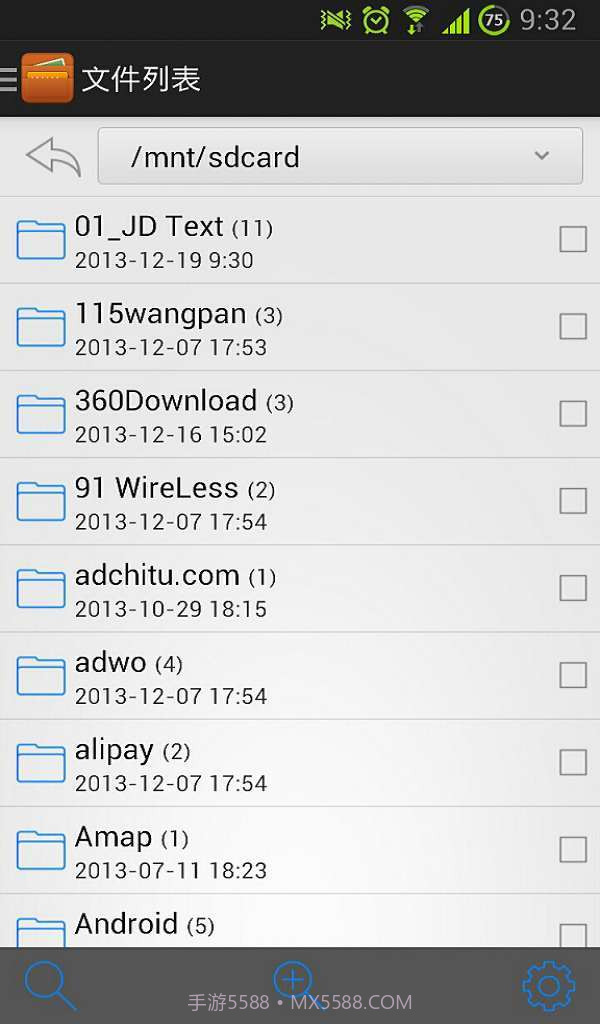600x1024 pixels.
Task: Tick the alipay folder checkbox
Action: tap(573, 762)
